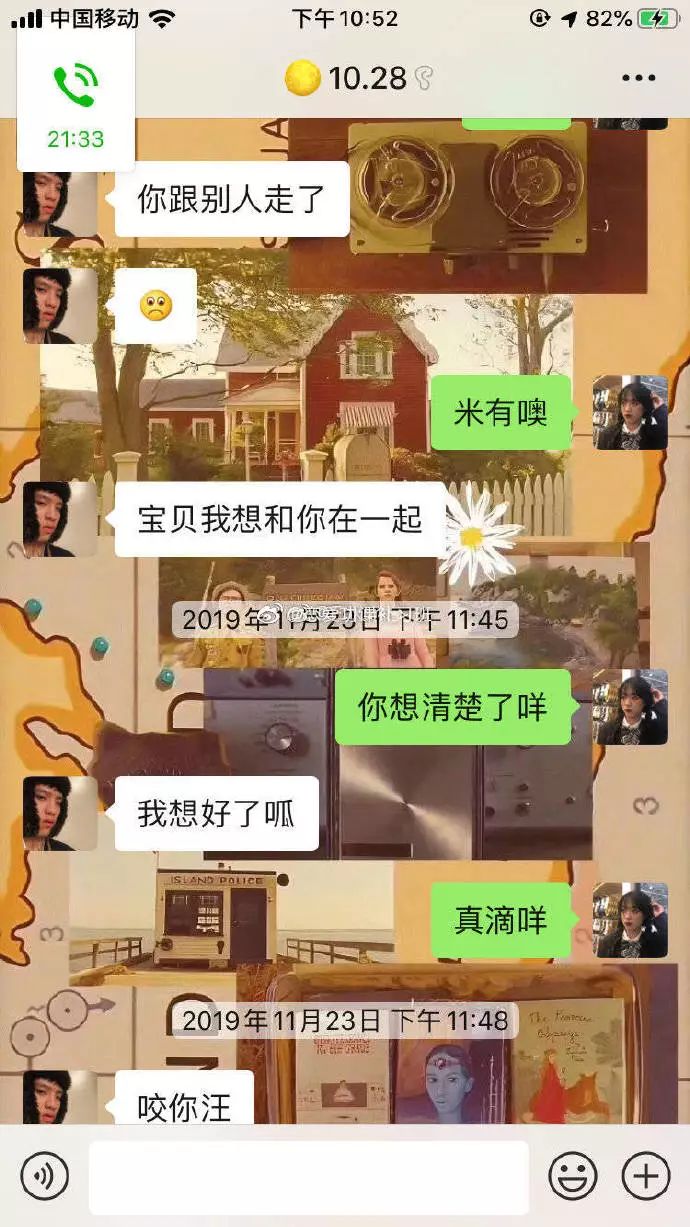Screen dimensions: 690x1227
Task: Open the plus attachments menu
Action: click(x=645, y=1176)
